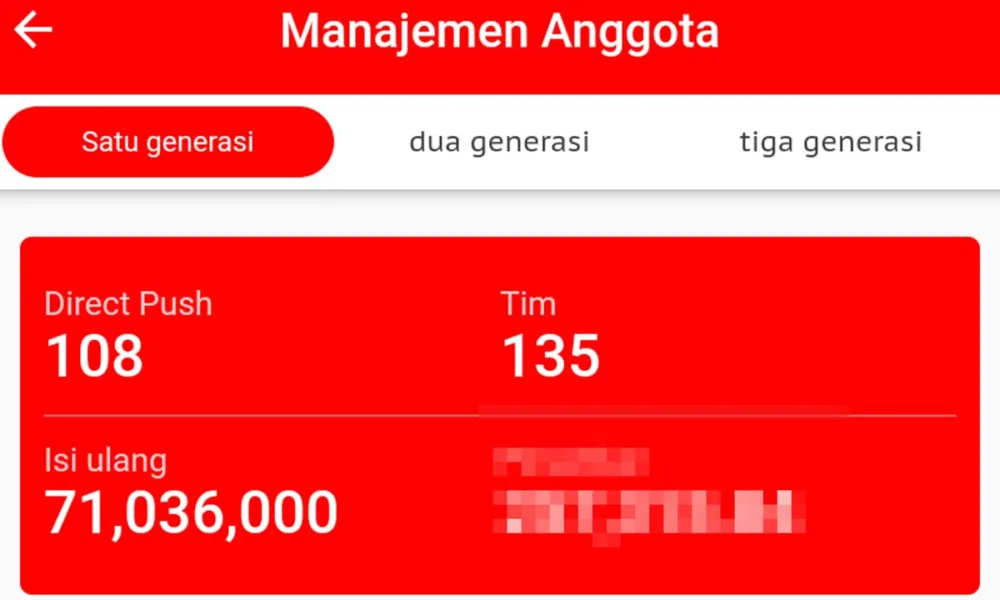Switch to the tiga generasi tab
This screenshot has height=600, width=1000.
(x=830, y=142)
